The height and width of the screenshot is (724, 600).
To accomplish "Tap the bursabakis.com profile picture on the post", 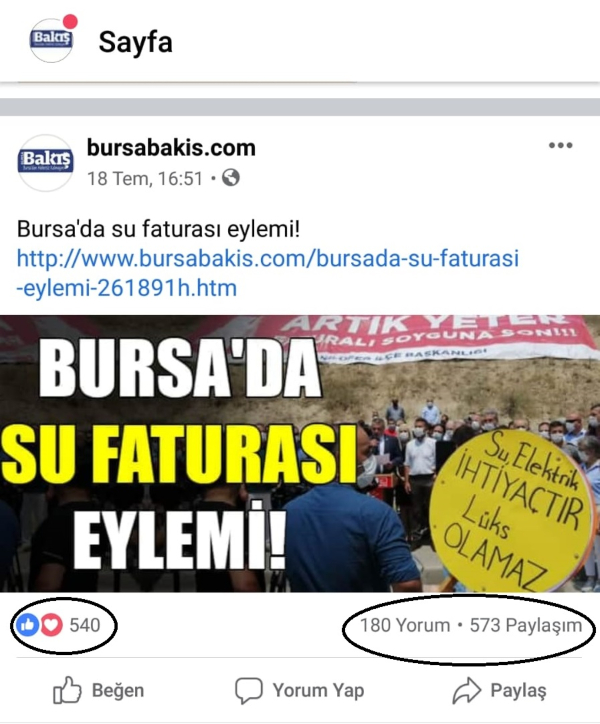I will click(47, 162).
